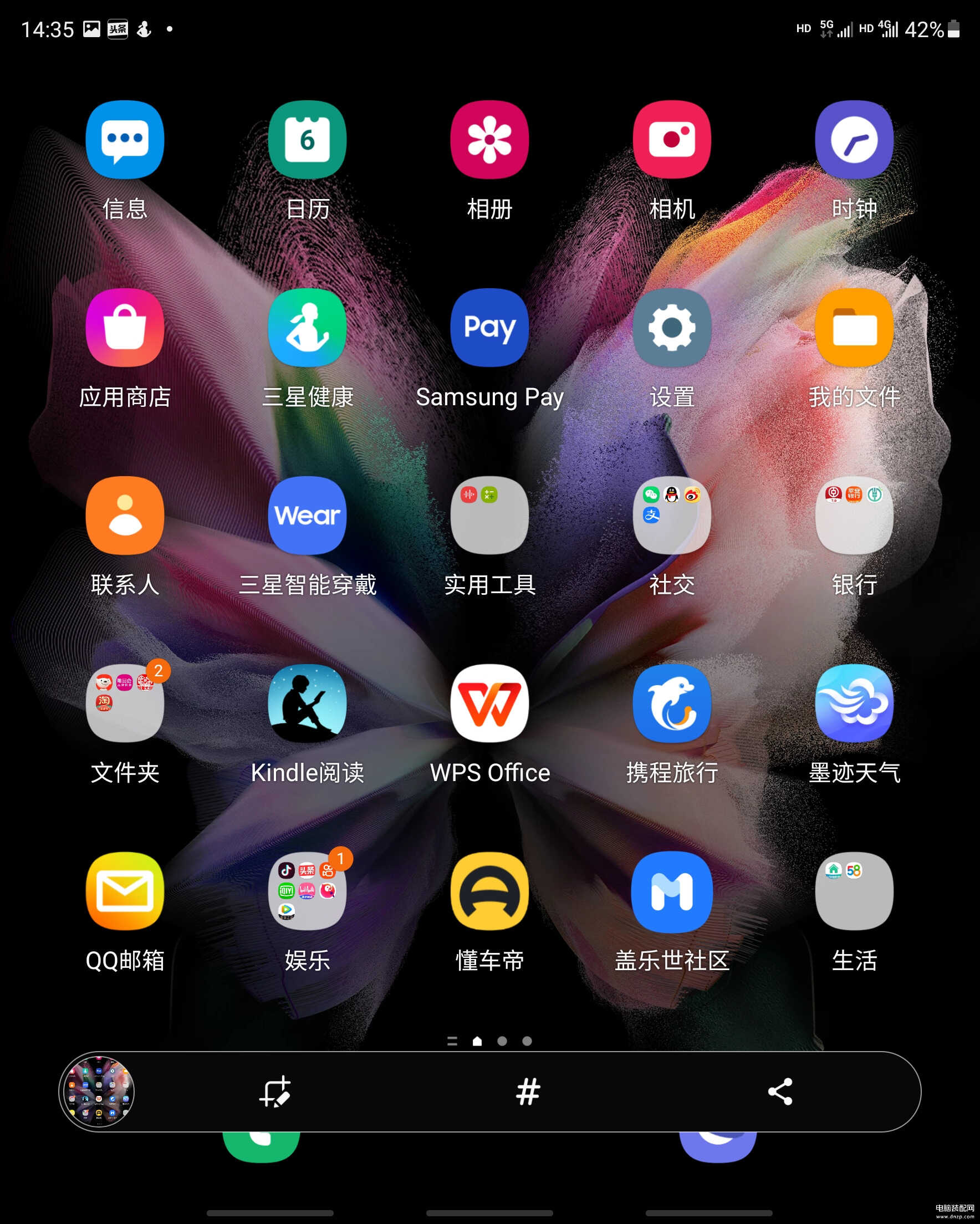This screenshot has width=980, height=1224.
Task: Open the 相册 gallery app
Action: click(x=489, y=140)
